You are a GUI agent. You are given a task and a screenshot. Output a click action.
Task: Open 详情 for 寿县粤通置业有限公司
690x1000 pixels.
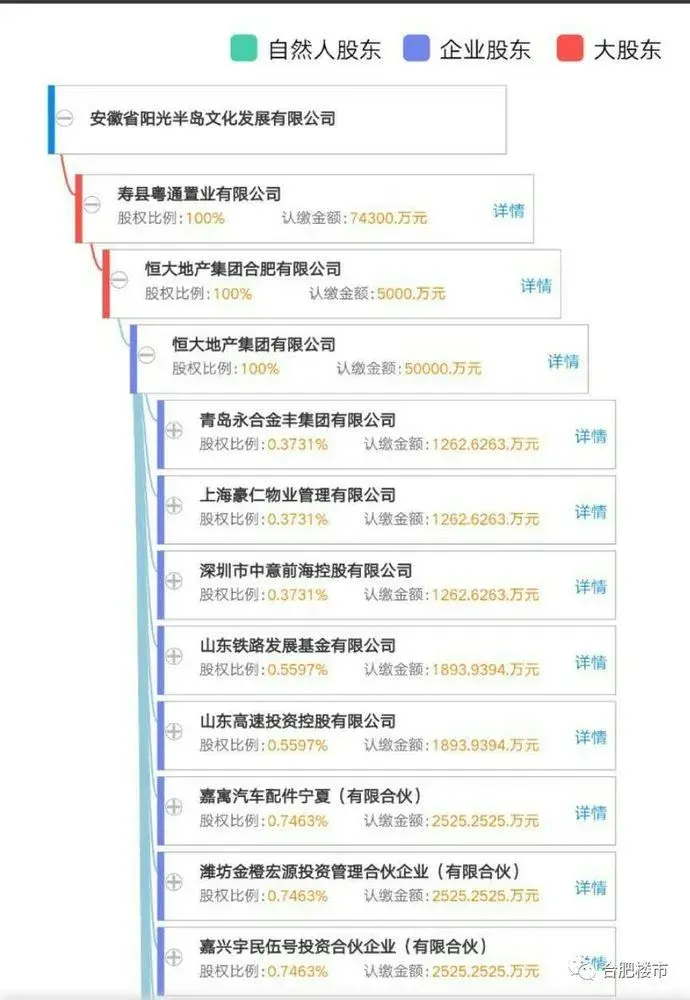point(508,211)
